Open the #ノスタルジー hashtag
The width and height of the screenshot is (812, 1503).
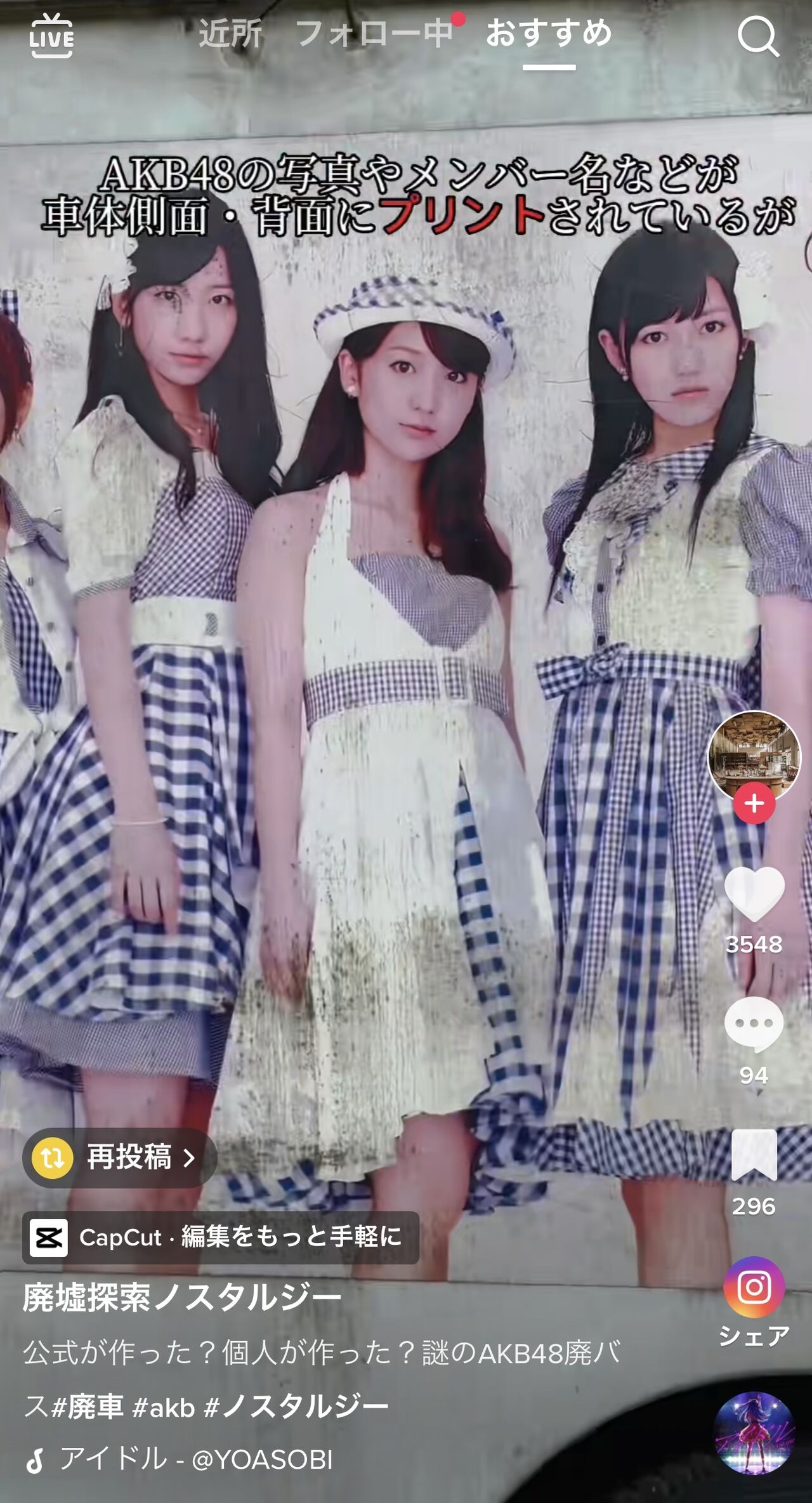296,1407
